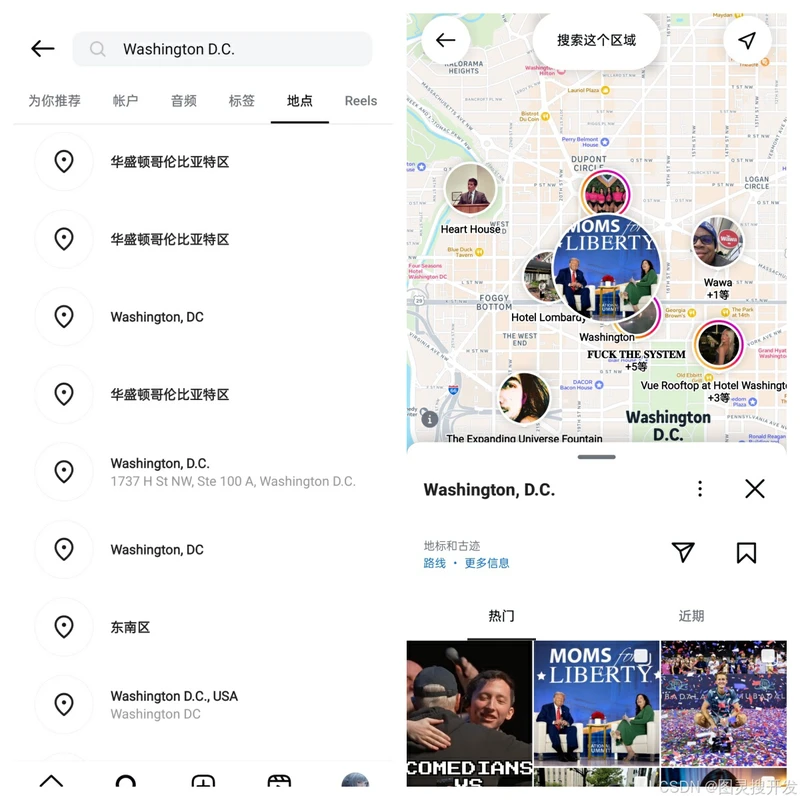Close the Washington, D.C. location panel

755,489
